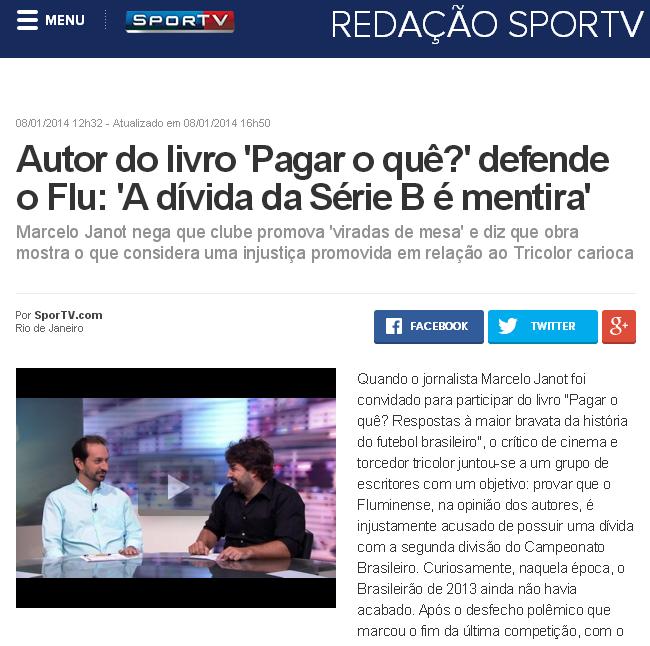Share article on Google Plus

pos(618,326)
